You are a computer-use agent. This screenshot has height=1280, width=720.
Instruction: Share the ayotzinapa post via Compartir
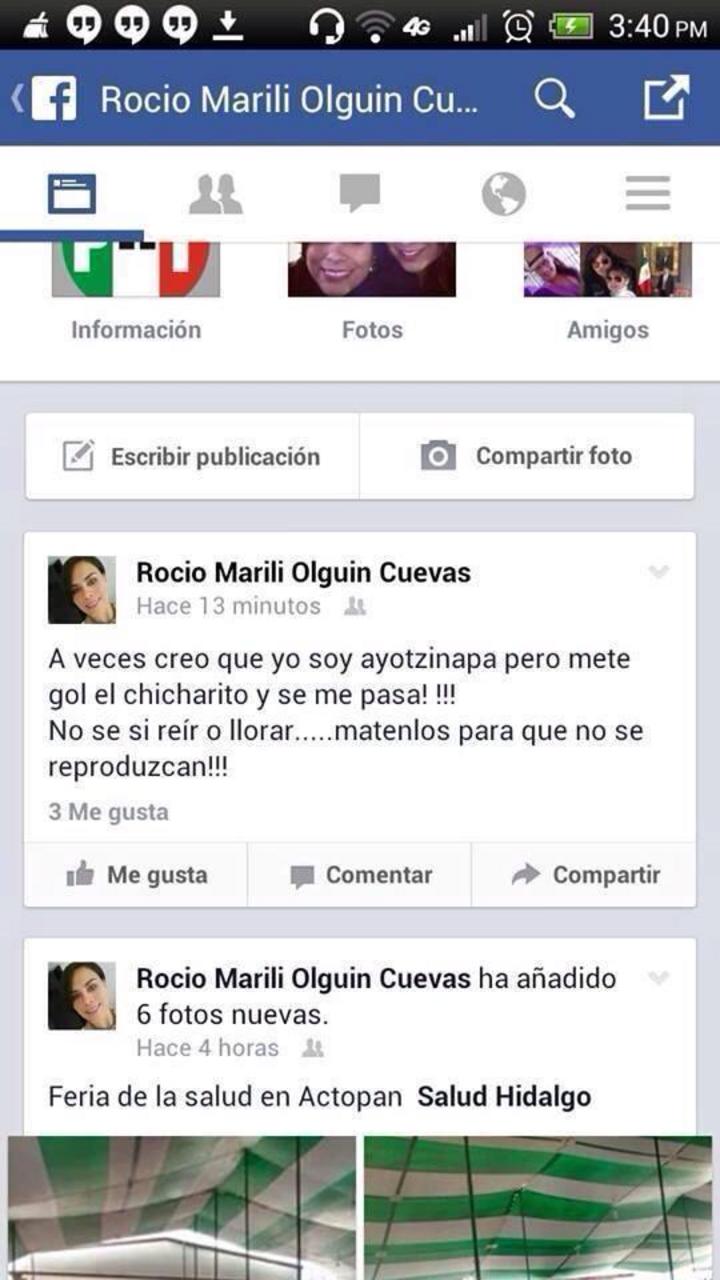(x=585, y=875)
